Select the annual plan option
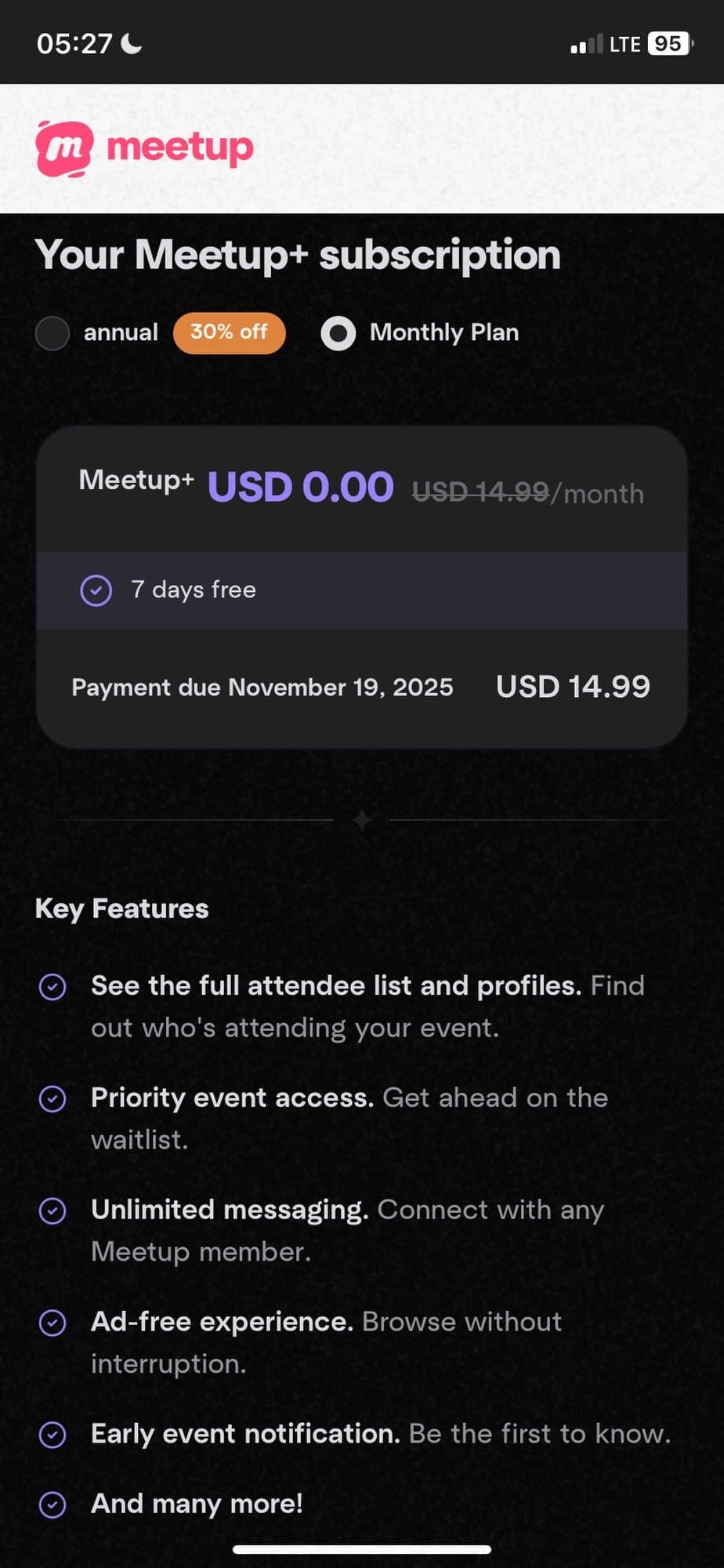The height and width of the screenshot is (1568, 724). click(52, 333)
